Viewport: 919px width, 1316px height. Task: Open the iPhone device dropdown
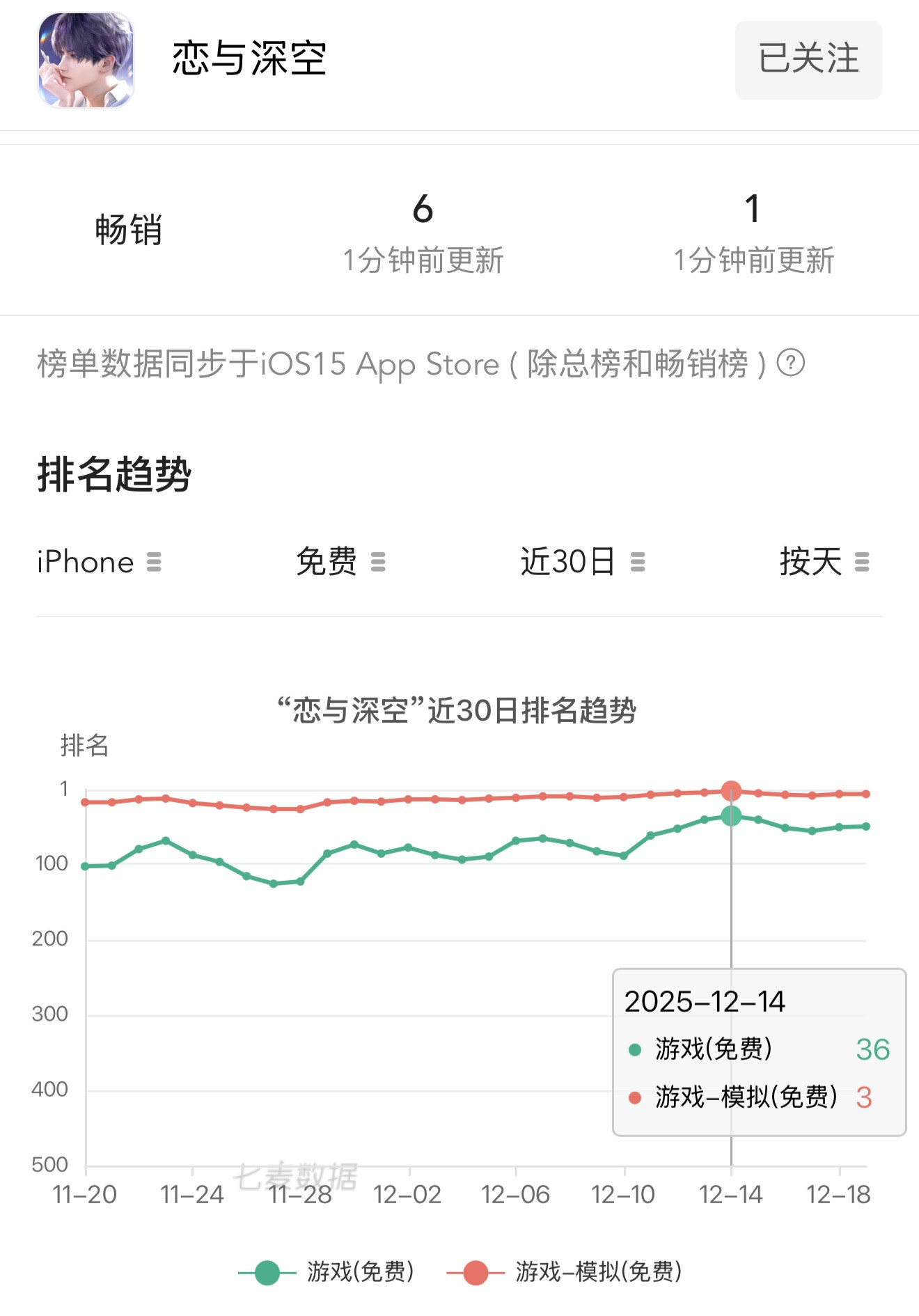click(100, 562)
